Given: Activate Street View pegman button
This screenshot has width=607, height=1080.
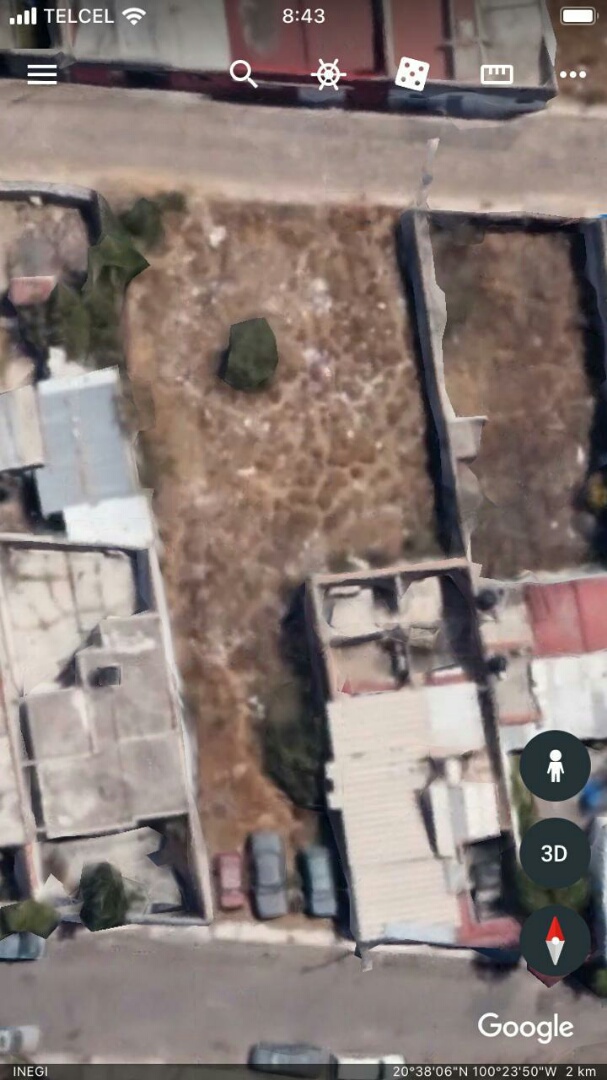Looking at the screenshot, I should pyautogui.click(x=555, y=766).
